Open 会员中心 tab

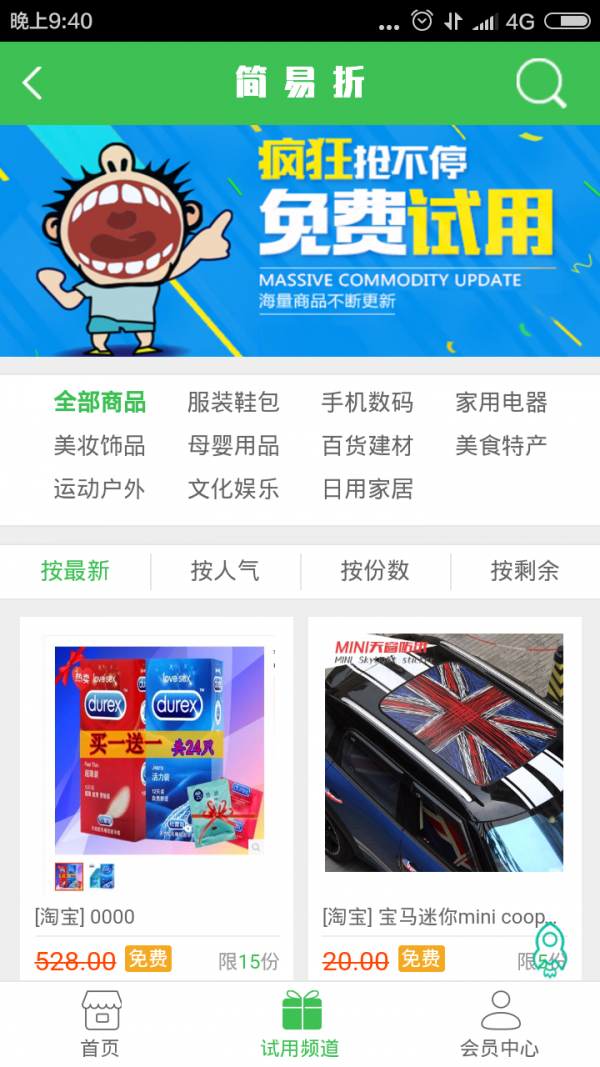(x=499, y=1024)
